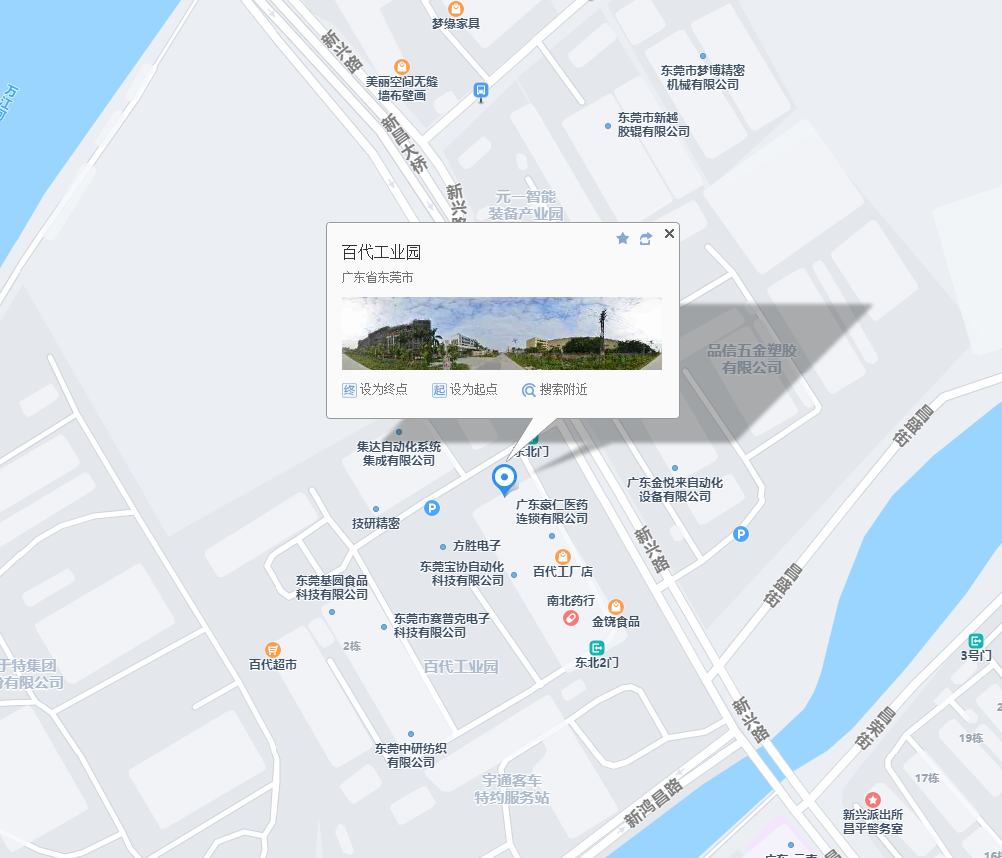
Task: Tap 搜索附近 to search nearby
Action: coord(555,390)
